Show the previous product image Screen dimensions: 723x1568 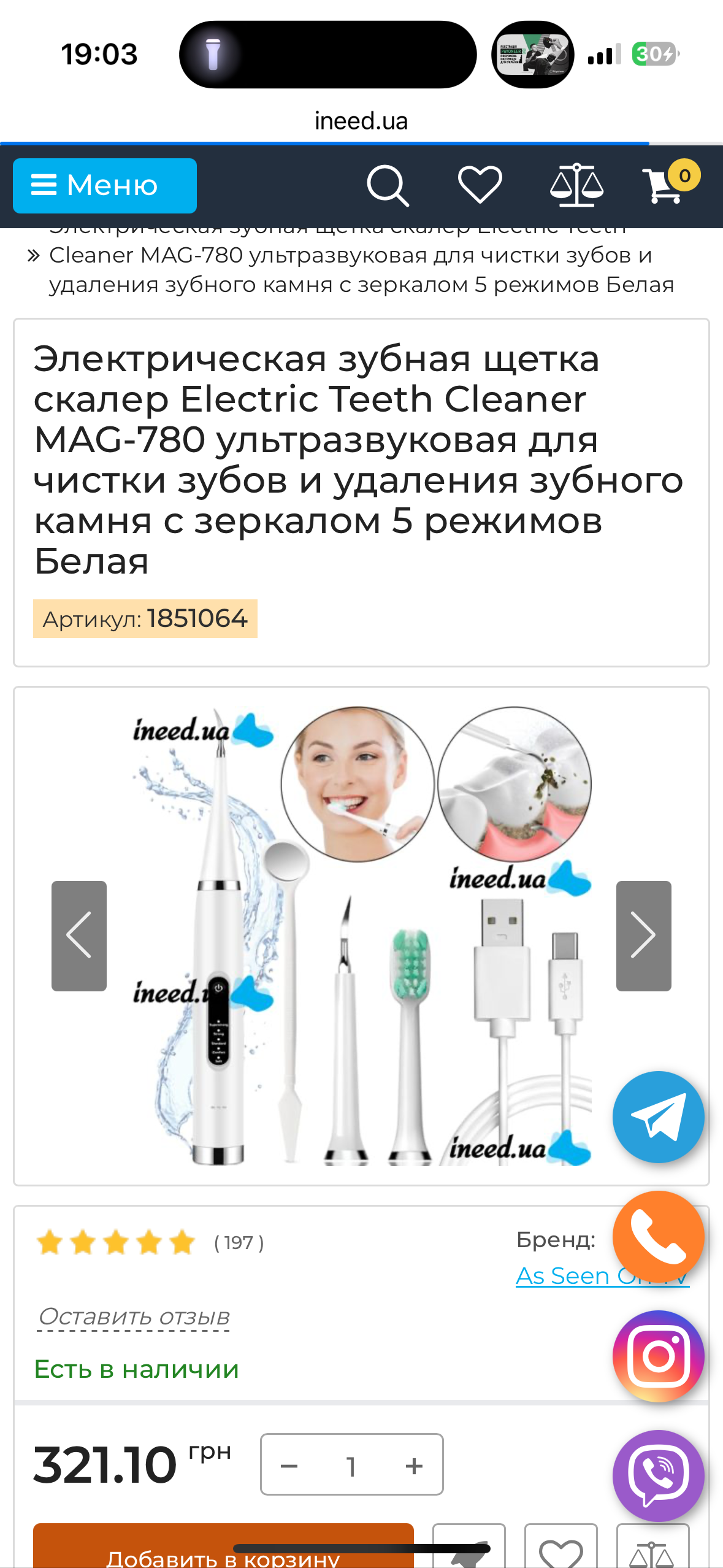(79, 936)
